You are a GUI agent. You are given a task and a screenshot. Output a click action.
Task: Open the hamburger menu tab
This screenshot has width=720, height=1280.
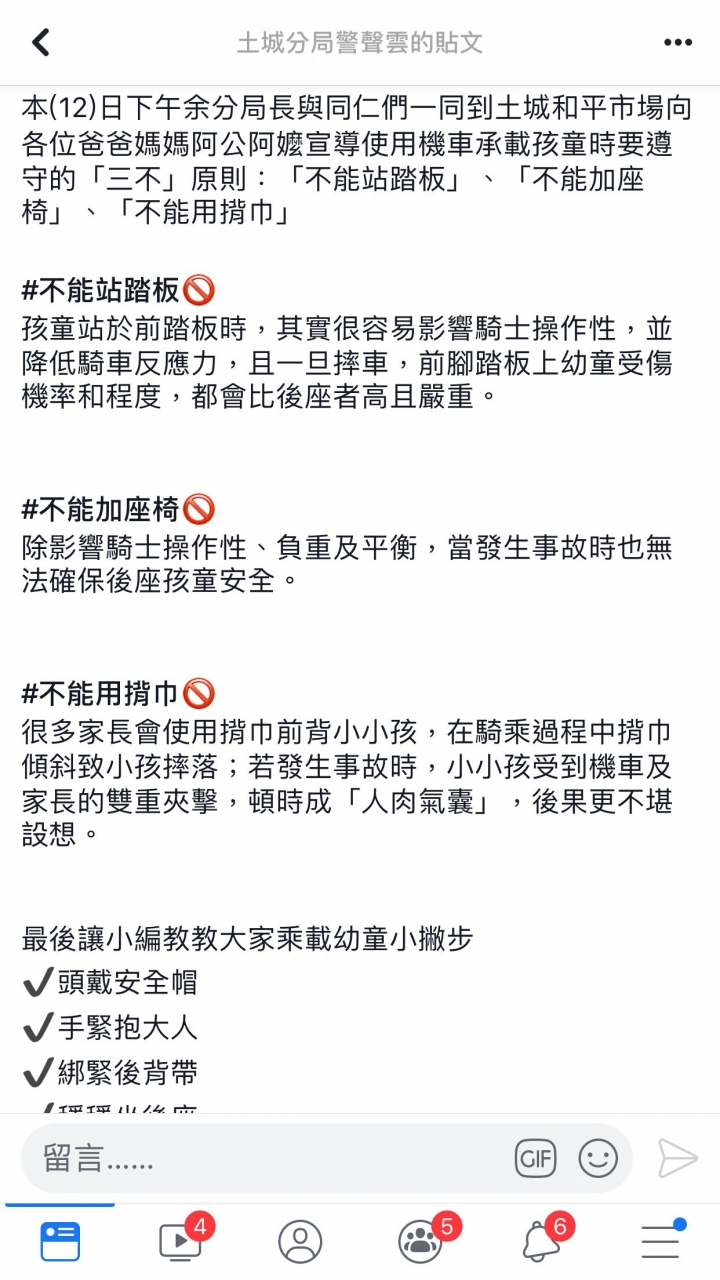660,1241
